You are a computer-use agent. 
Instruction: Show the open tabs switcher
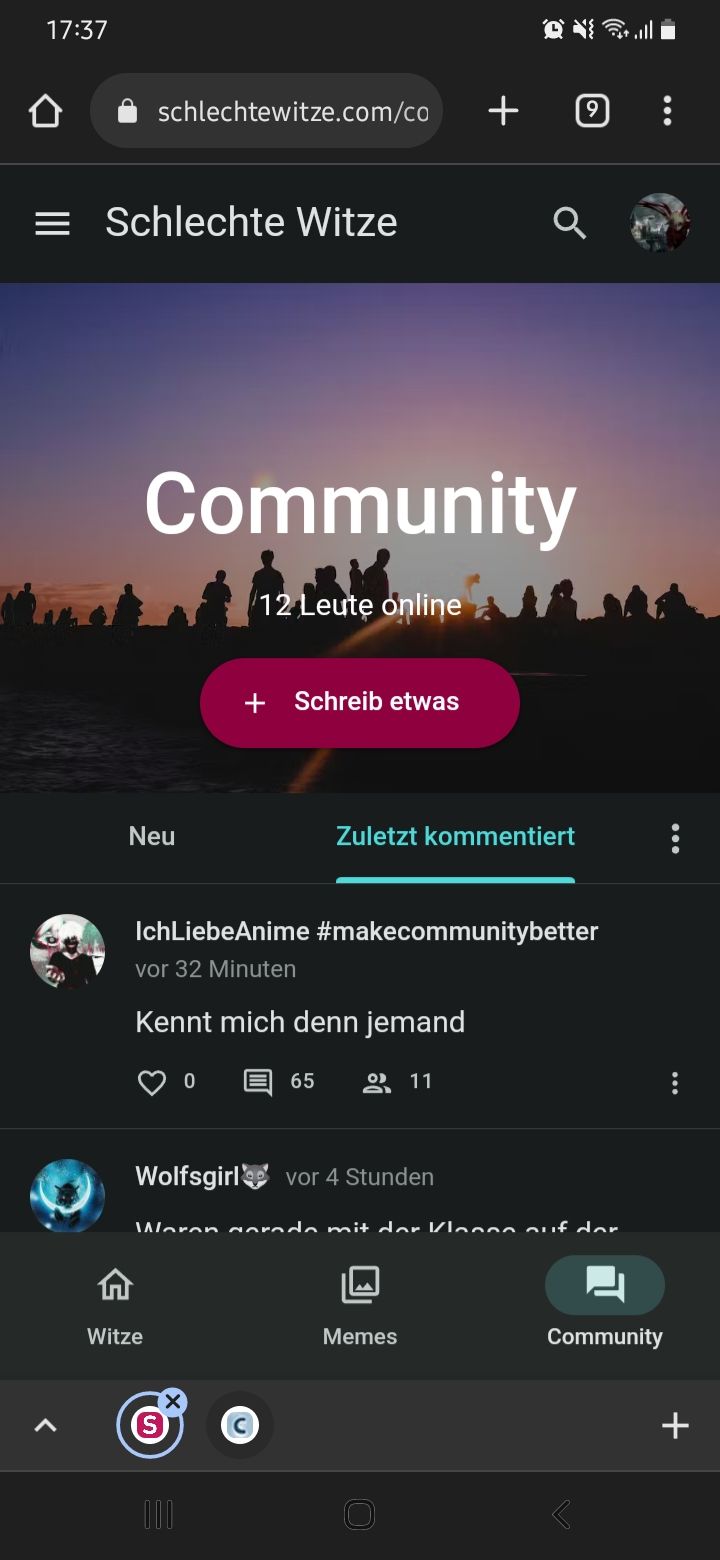click(592, 111)
